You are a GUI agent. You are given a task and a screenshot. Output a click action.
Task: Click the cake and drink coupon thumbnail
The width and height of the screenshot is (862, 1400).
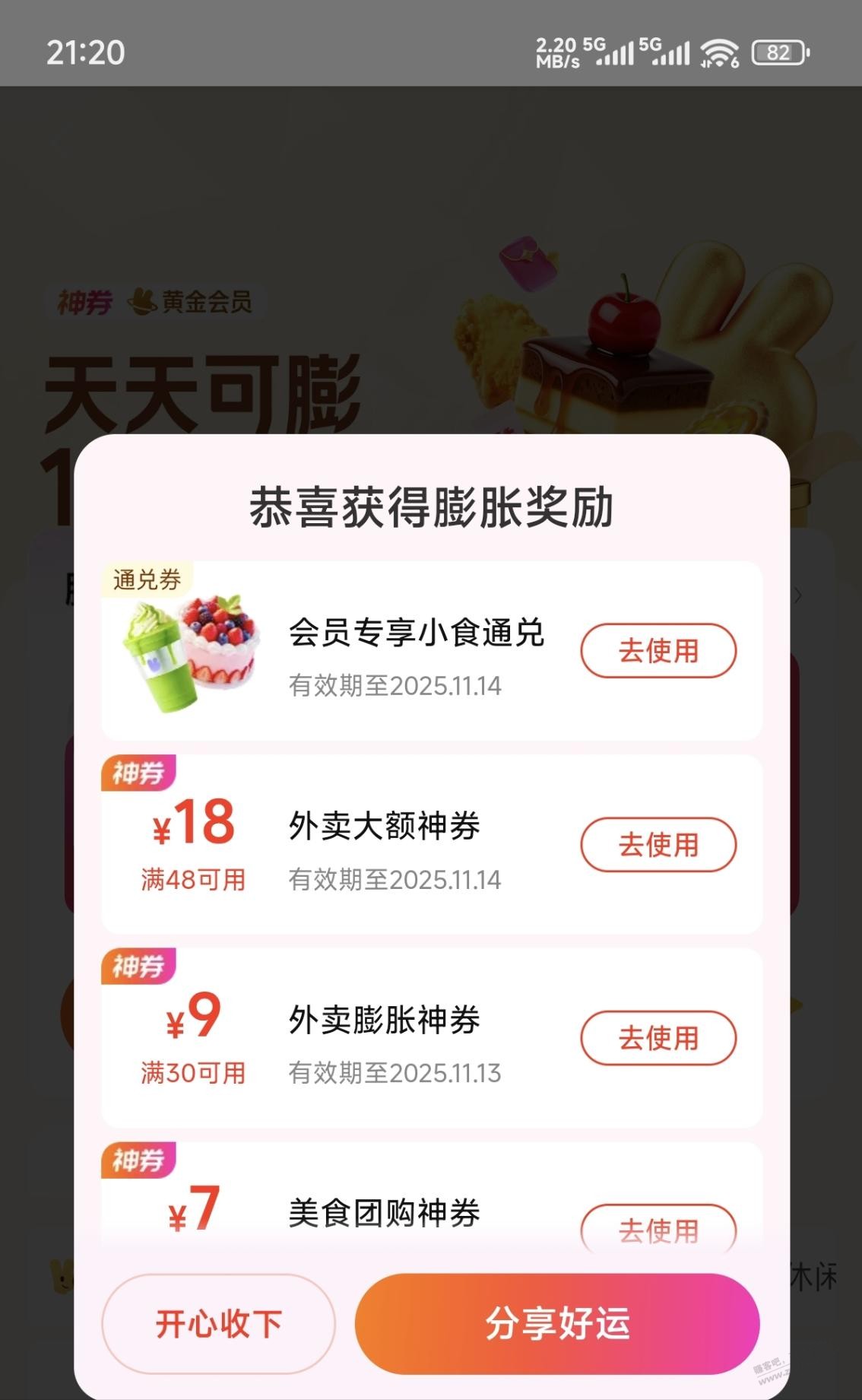tap(189, 654)
